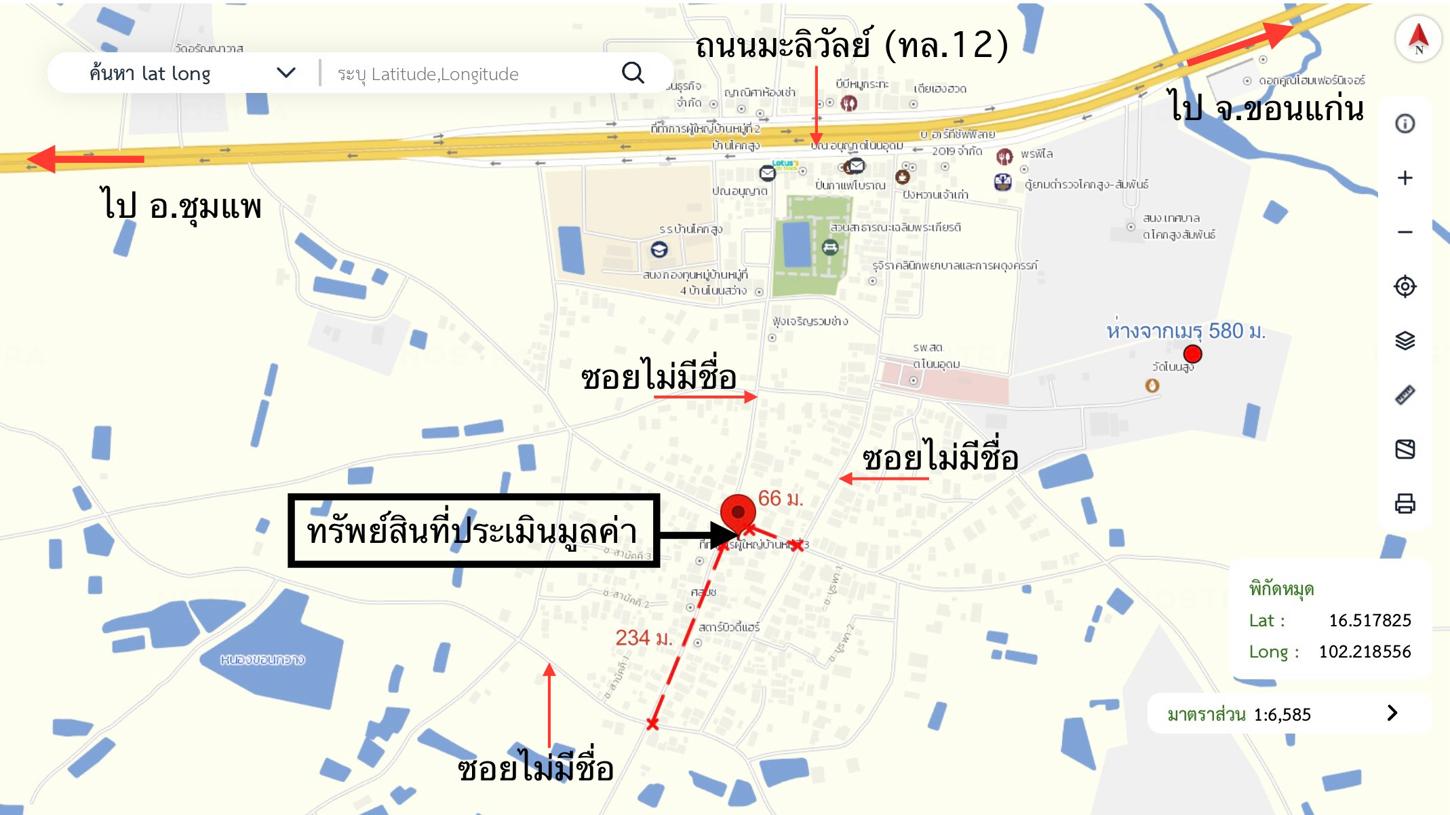Screen dimensions: 1450x815
Task: Zoom out with the minus button
Action: point(1405,232)
